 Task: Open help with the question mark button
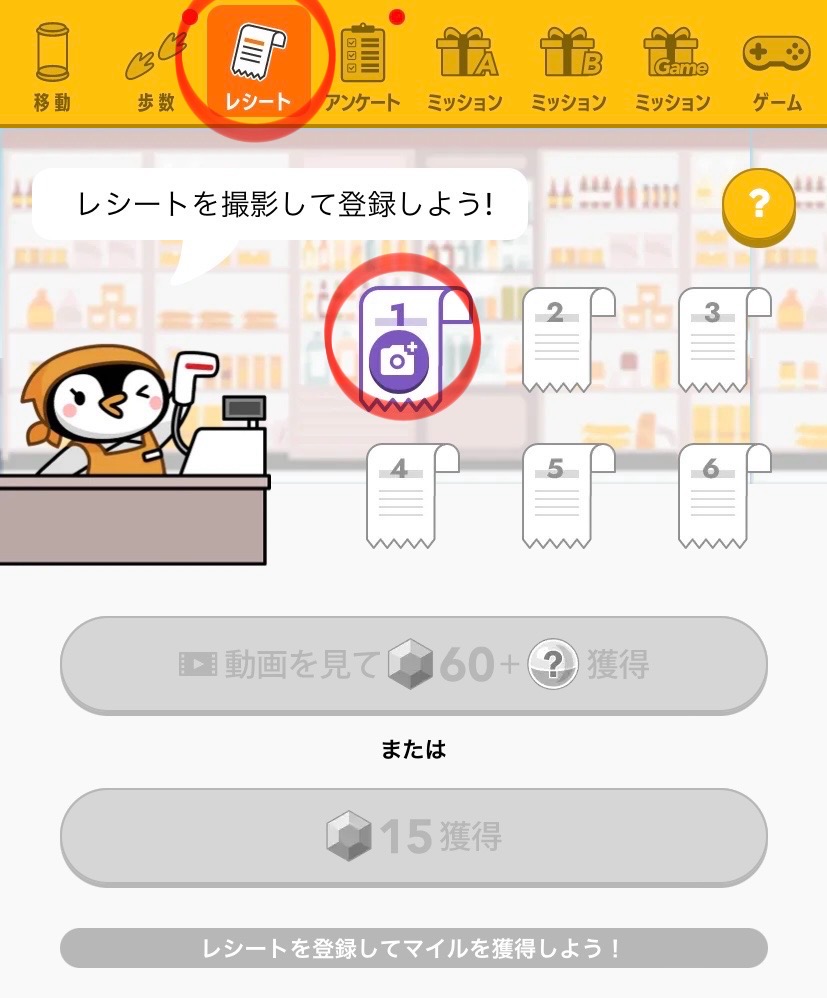click(758, 206)
